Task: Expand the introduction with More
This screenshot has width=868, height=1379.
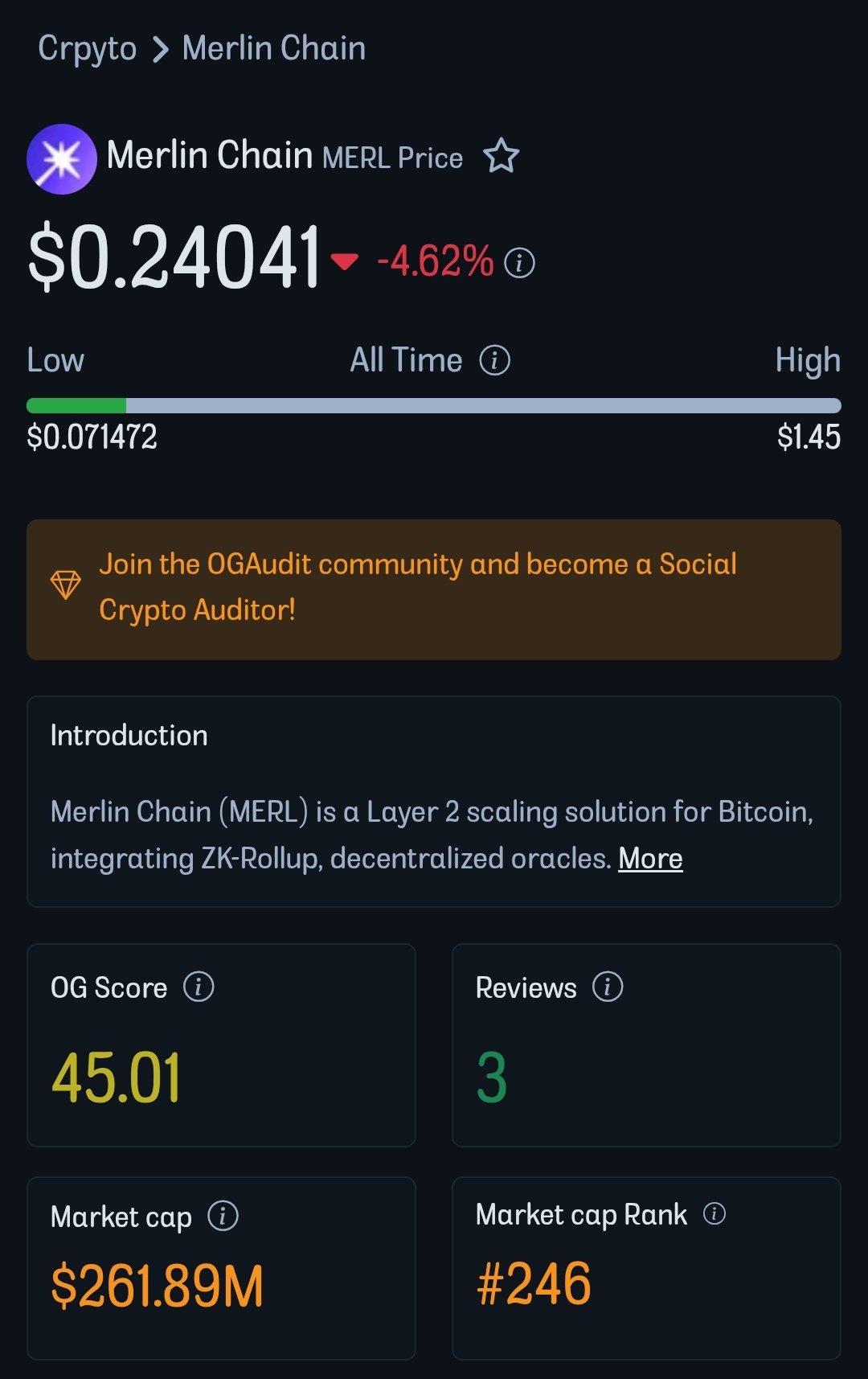Action: (650, 859)
